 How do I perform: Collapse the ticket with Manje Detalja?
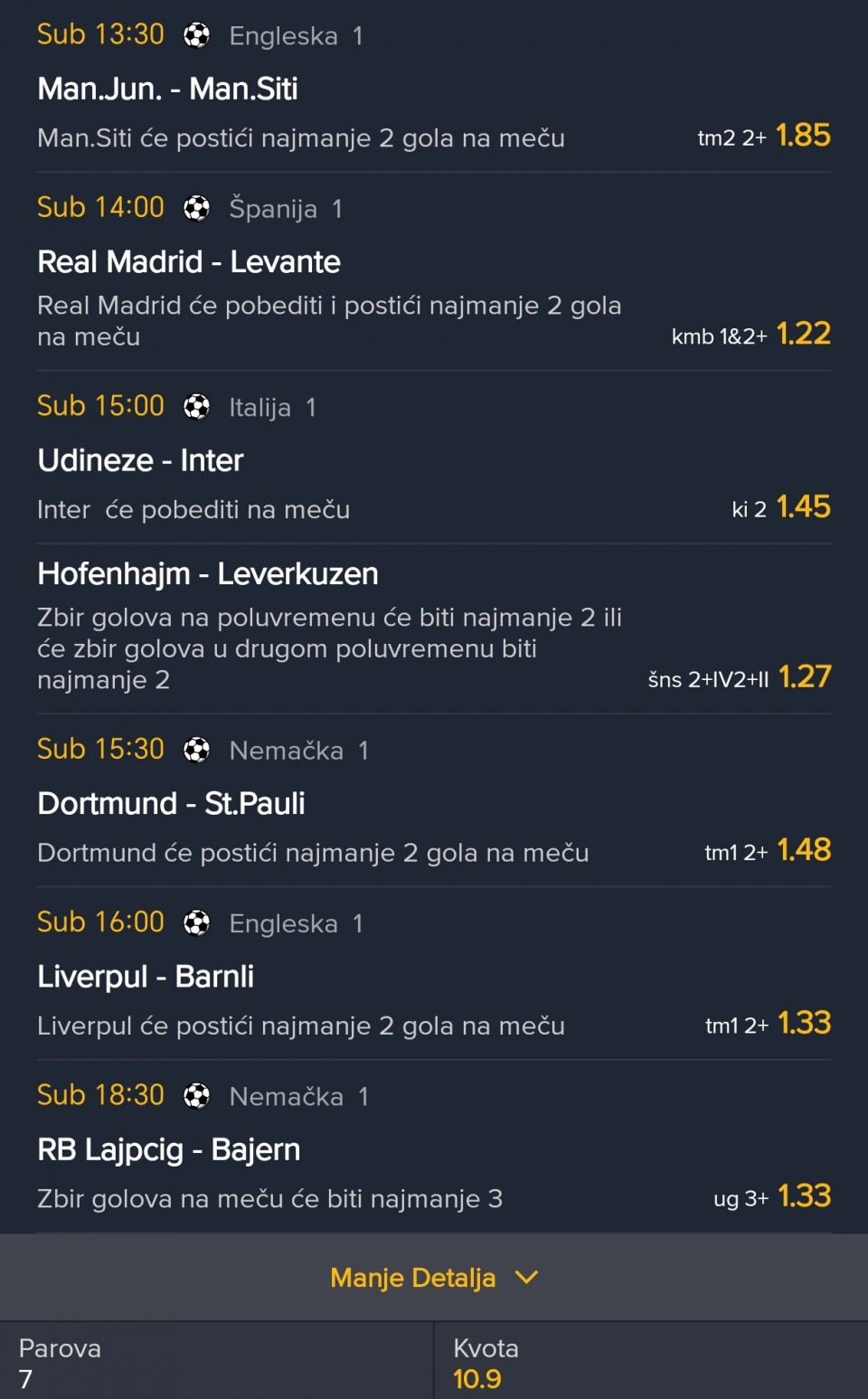pyautogui.click(x=433, y=1277)
